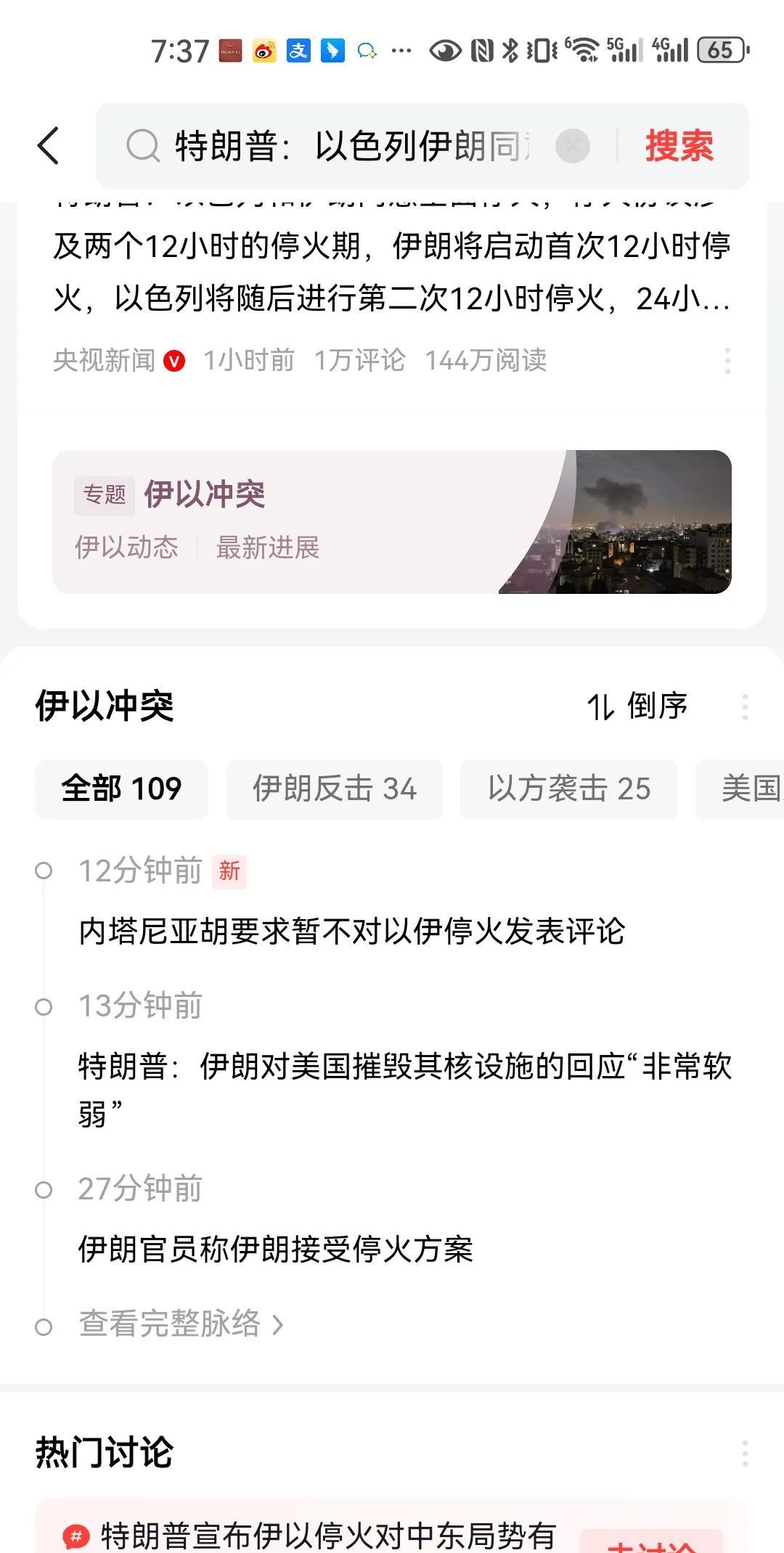Viewport: 784px width, 1553px height.
Task: Open the more options beside 倒序
Action: click(745, 706)
